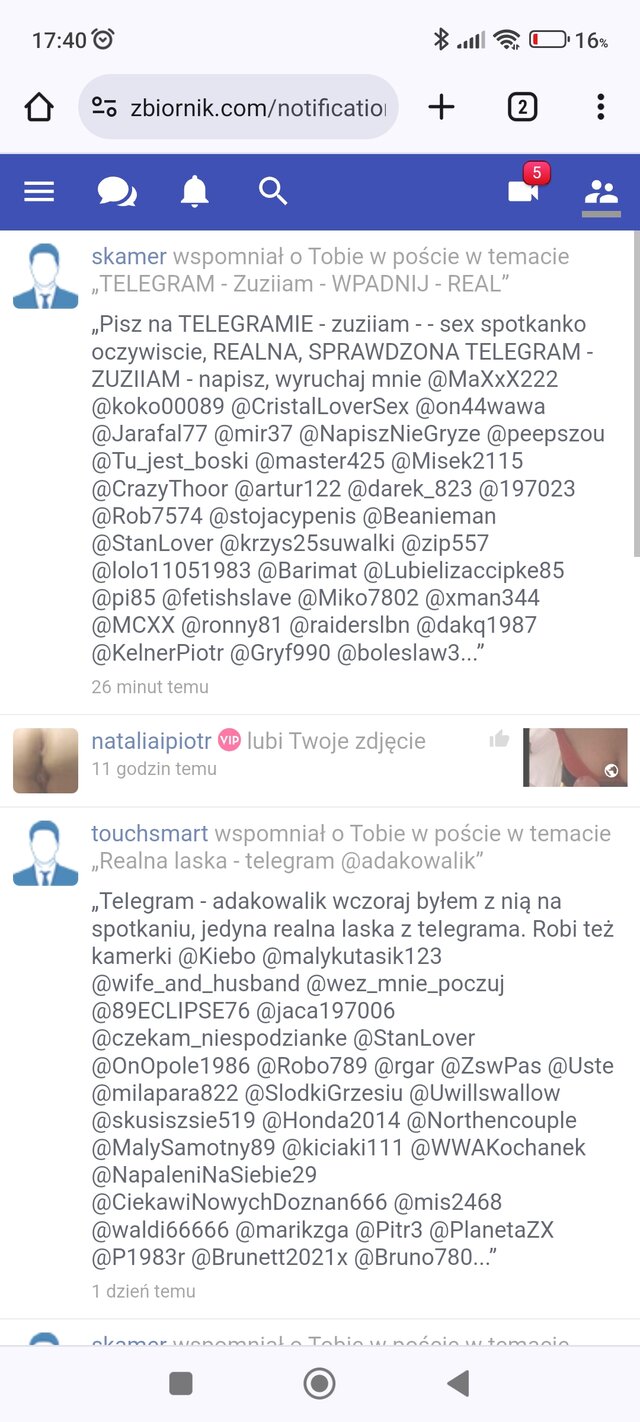Open the notifications bell

point(194,191)
